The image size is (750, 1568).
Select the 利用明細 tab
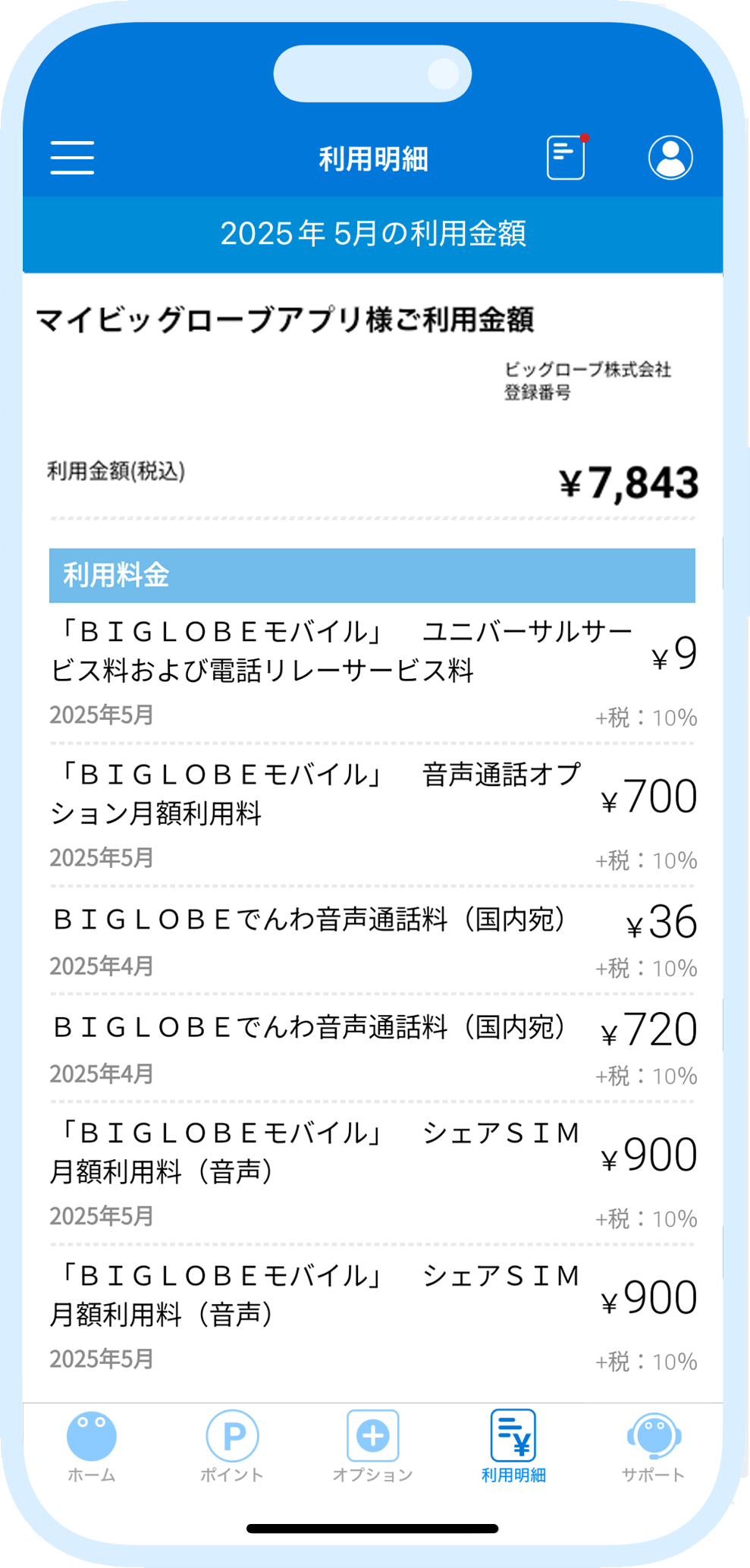pyautogui.click(x=513, y=1446)
